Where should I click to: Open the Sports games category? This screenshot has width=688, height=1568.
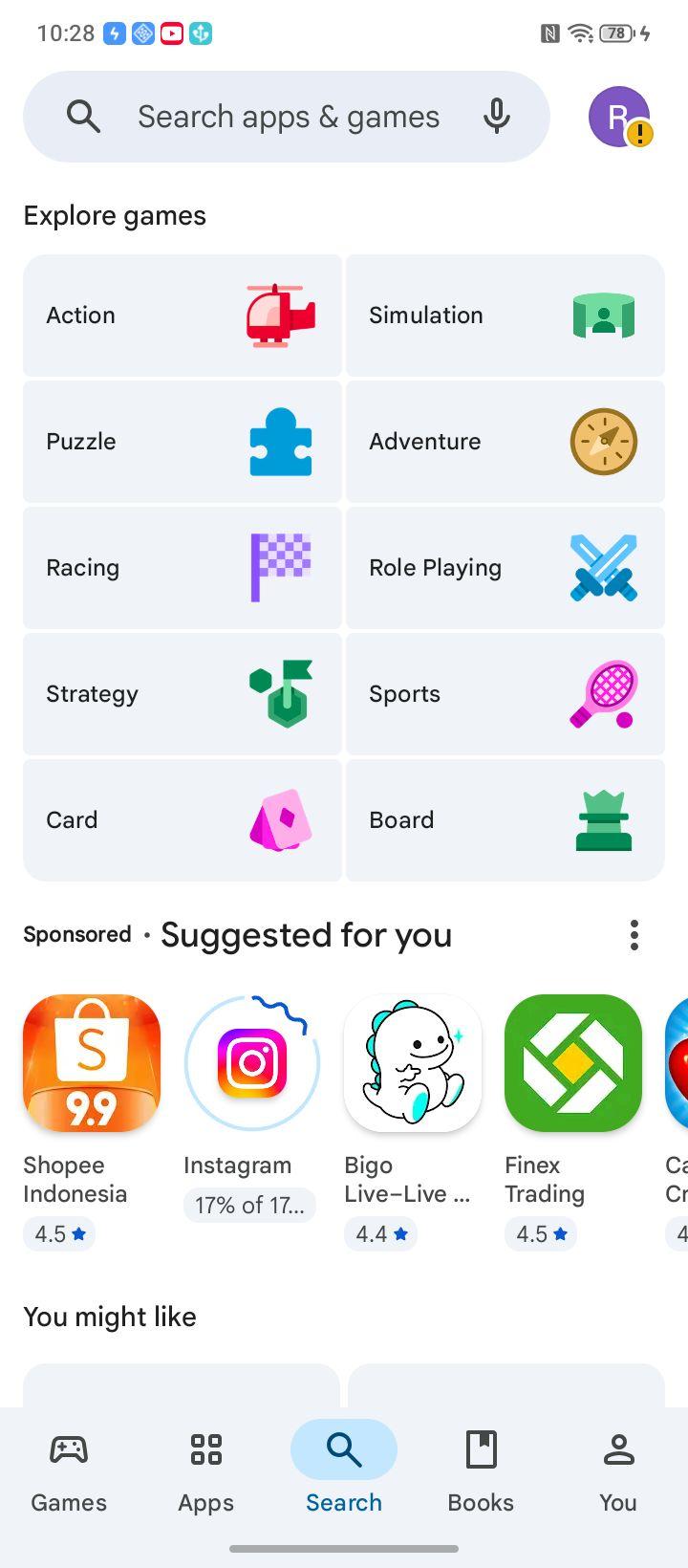pyautogui.click(x=505, y=694)
